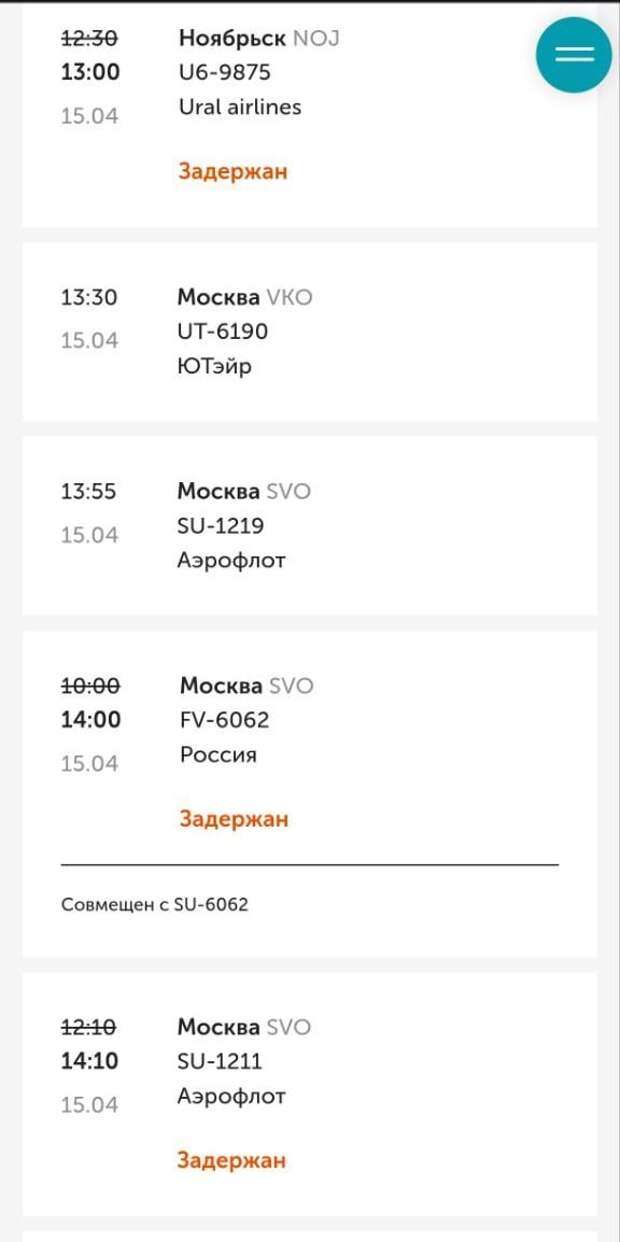This screenshot has width=620, height=1242.
Task: Open the hamburger menu button
Action: click(574, 55)
